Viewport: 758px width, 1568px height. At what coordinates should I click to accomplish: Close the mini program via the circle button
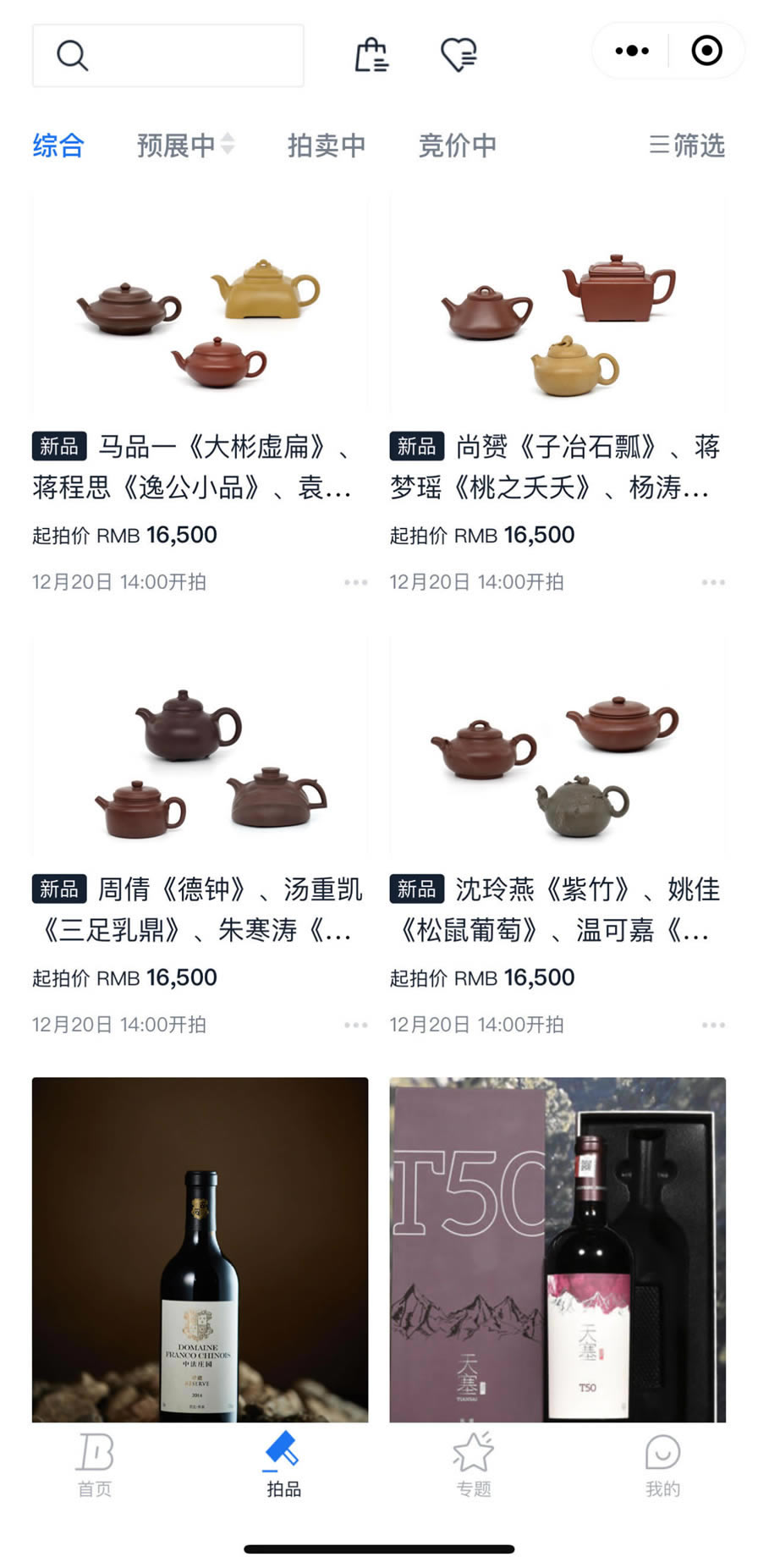(x=706, y=52)
